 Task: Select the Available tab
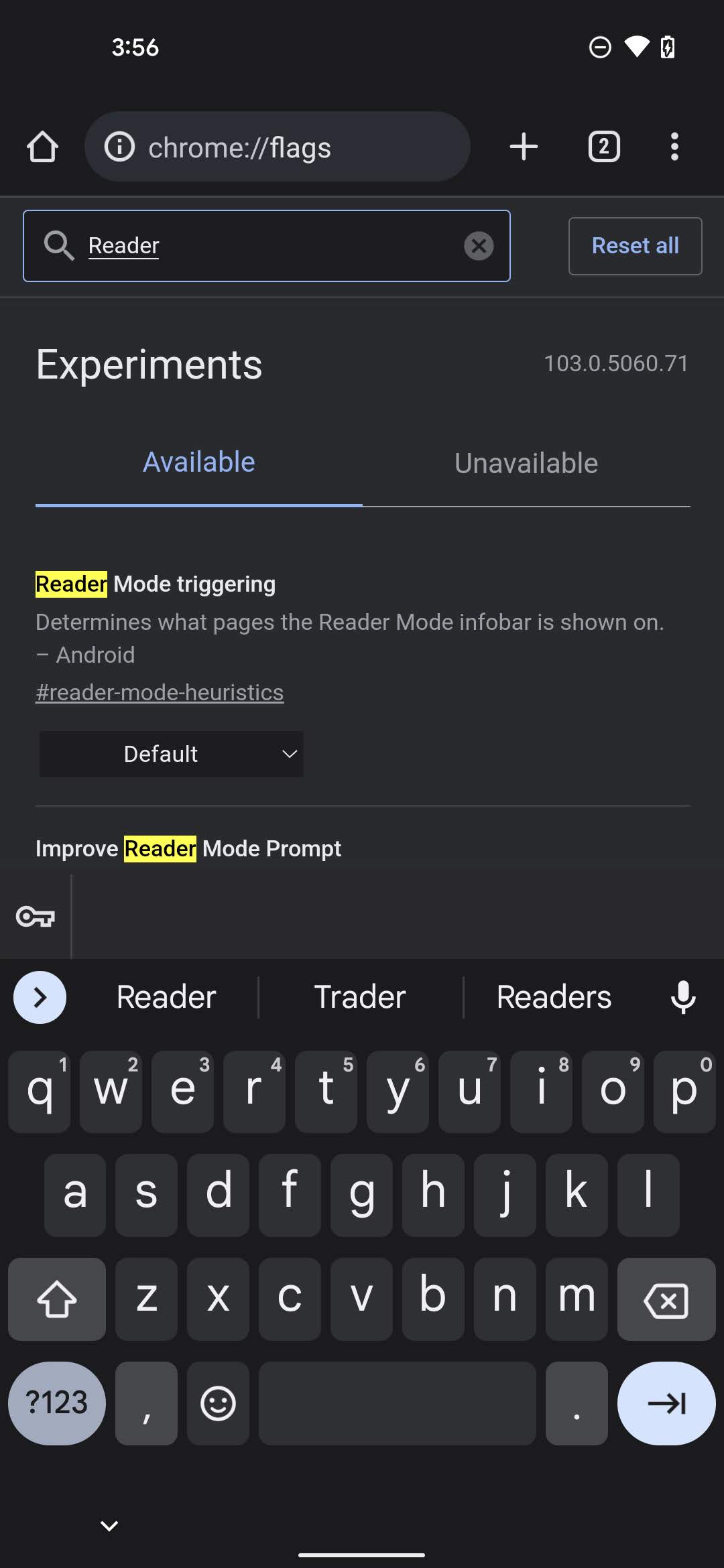199,463
